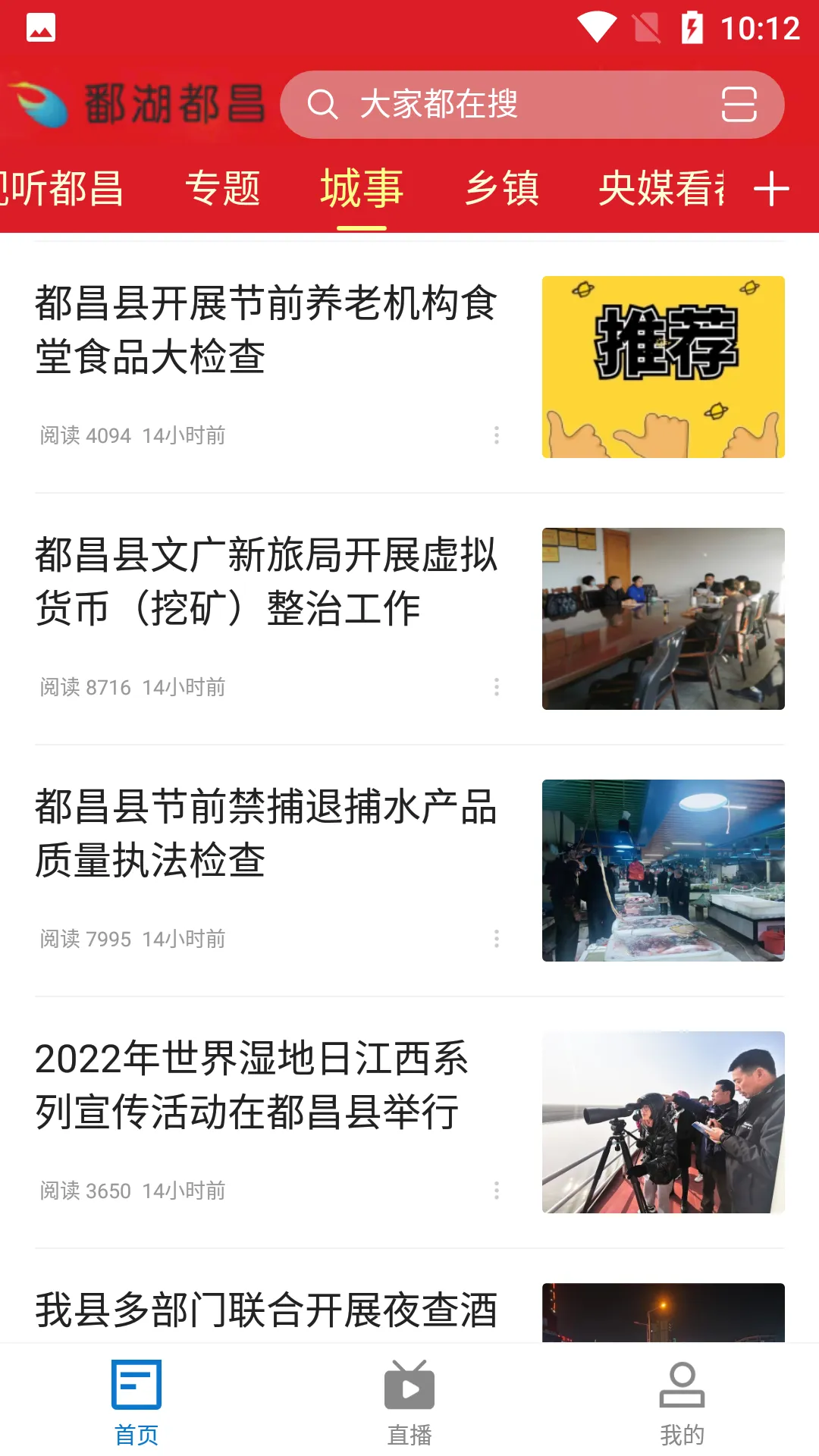Open article 都昌县开展节前养老机构食堂食品大检查
The image size is (819, 1456).
click(x=265, y=330)
